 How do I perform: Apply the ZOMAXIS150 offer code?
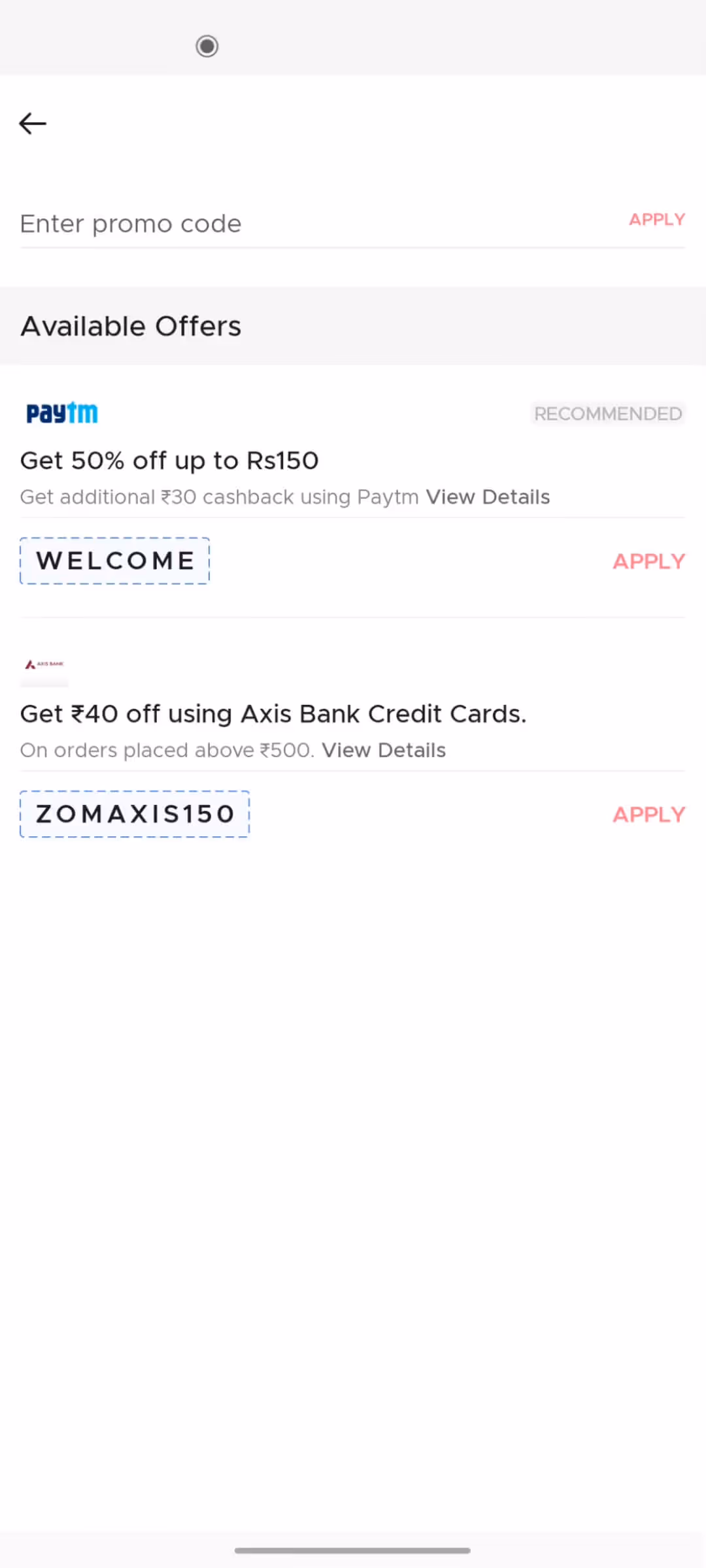648,815
